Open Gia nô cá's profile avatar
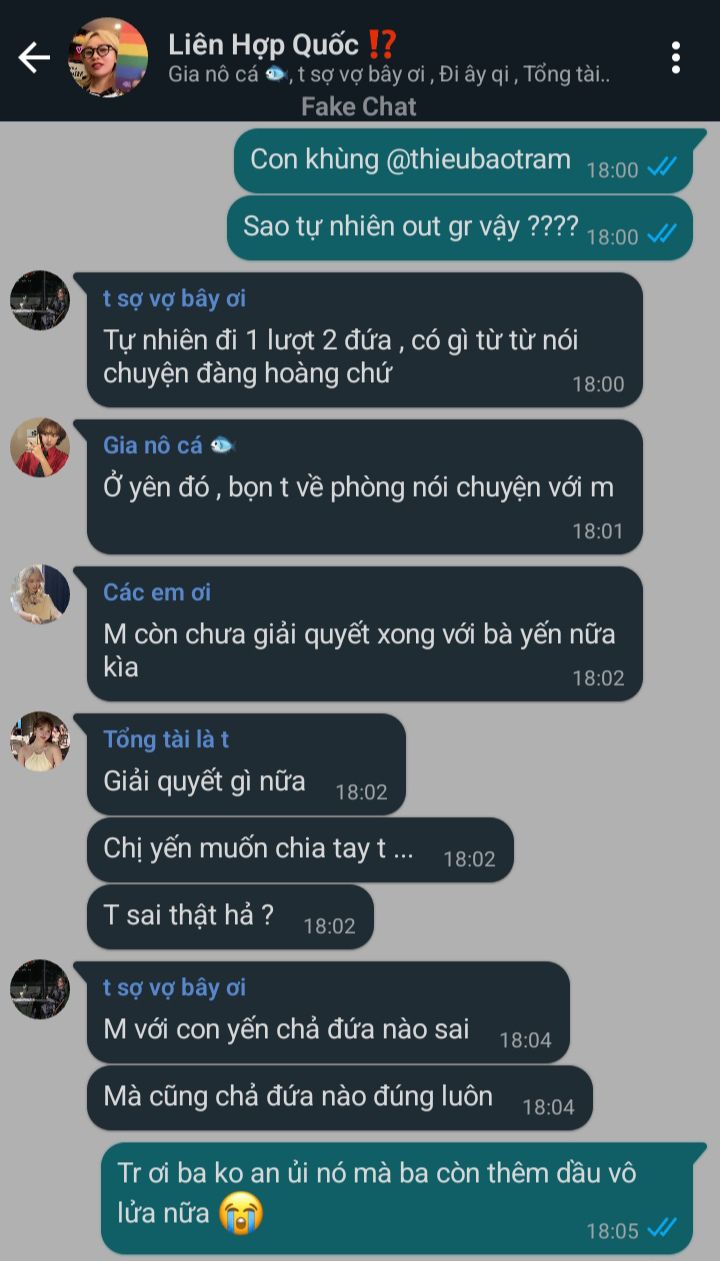This screenshot has width=720, height=1261. [40, 447]
